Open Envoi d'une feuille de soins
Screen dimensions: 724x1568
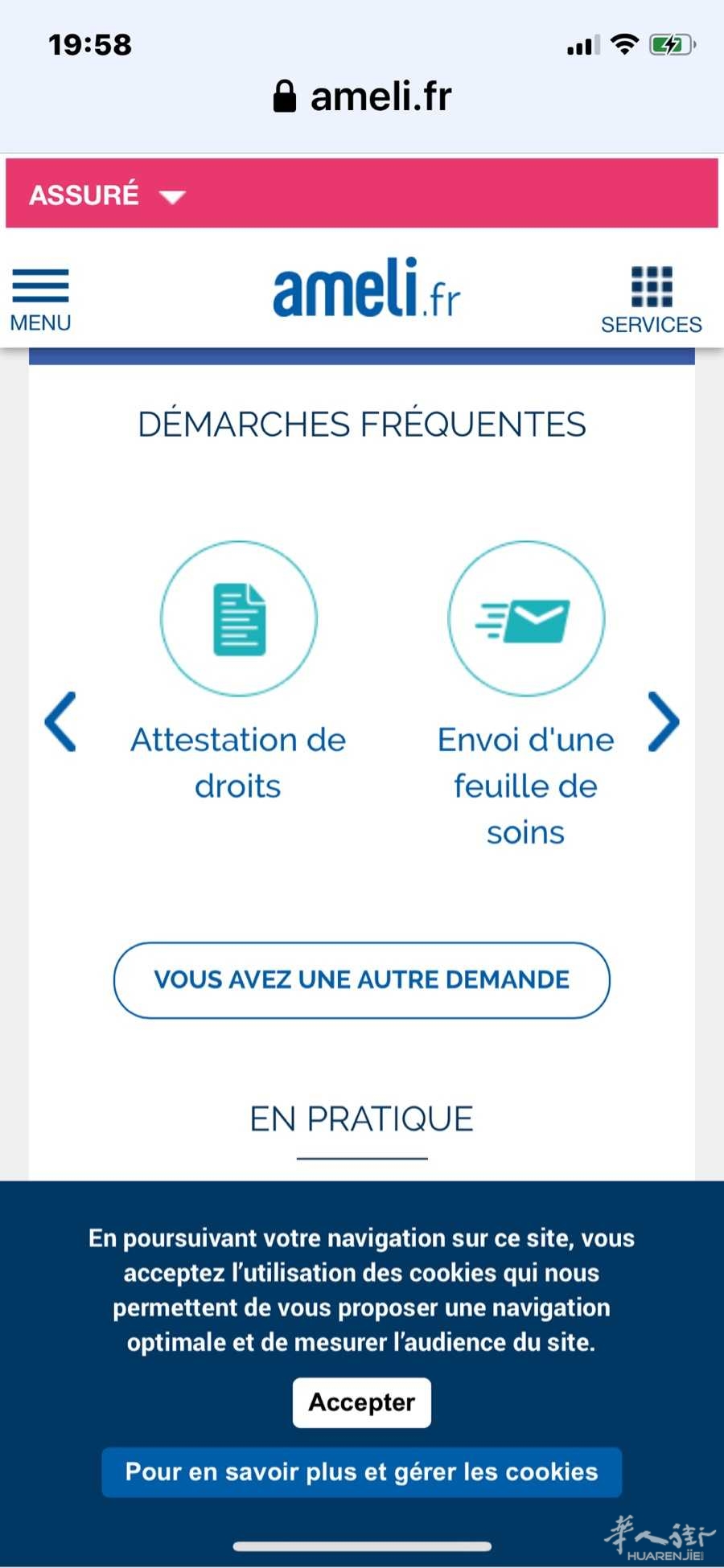tap(525, 695)
